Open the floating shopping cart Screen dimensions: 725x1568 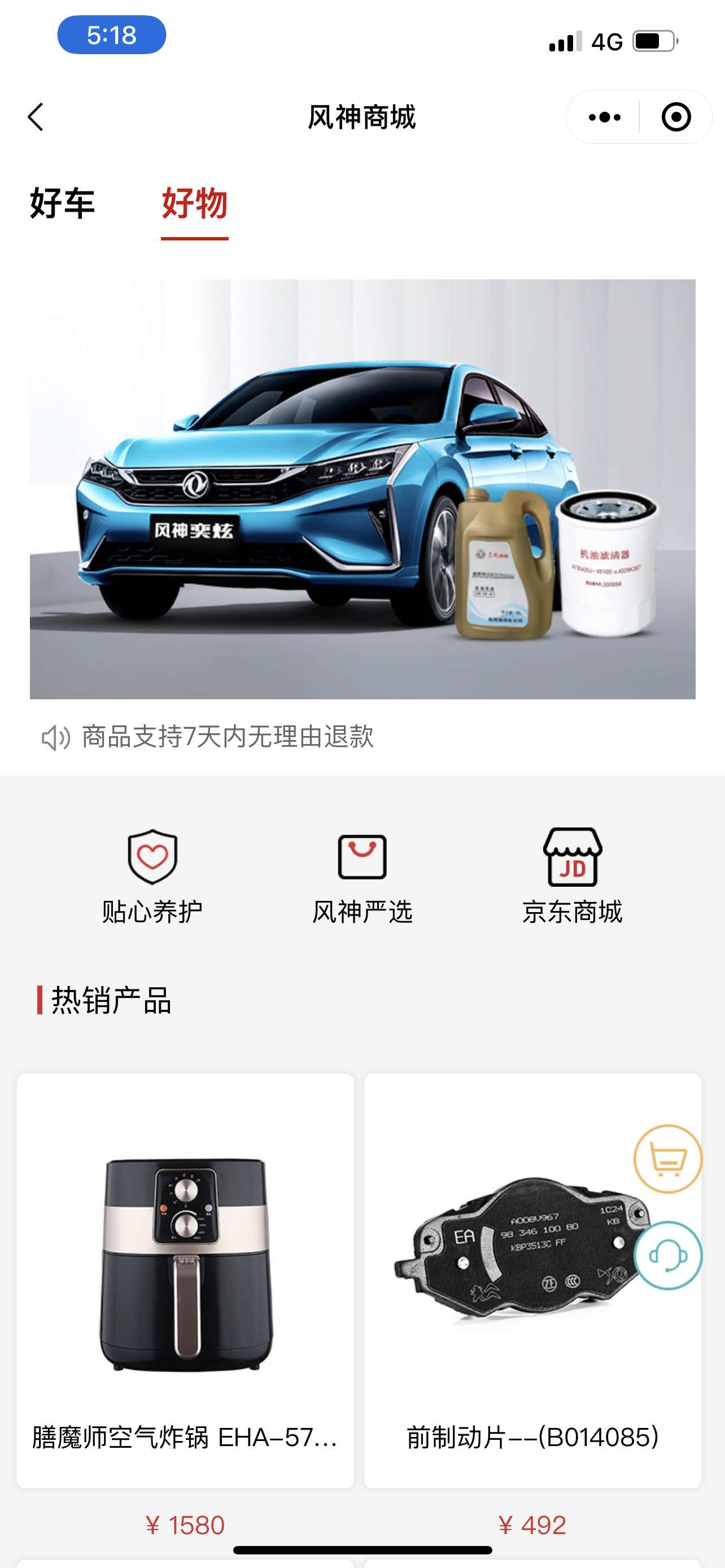668,1159
